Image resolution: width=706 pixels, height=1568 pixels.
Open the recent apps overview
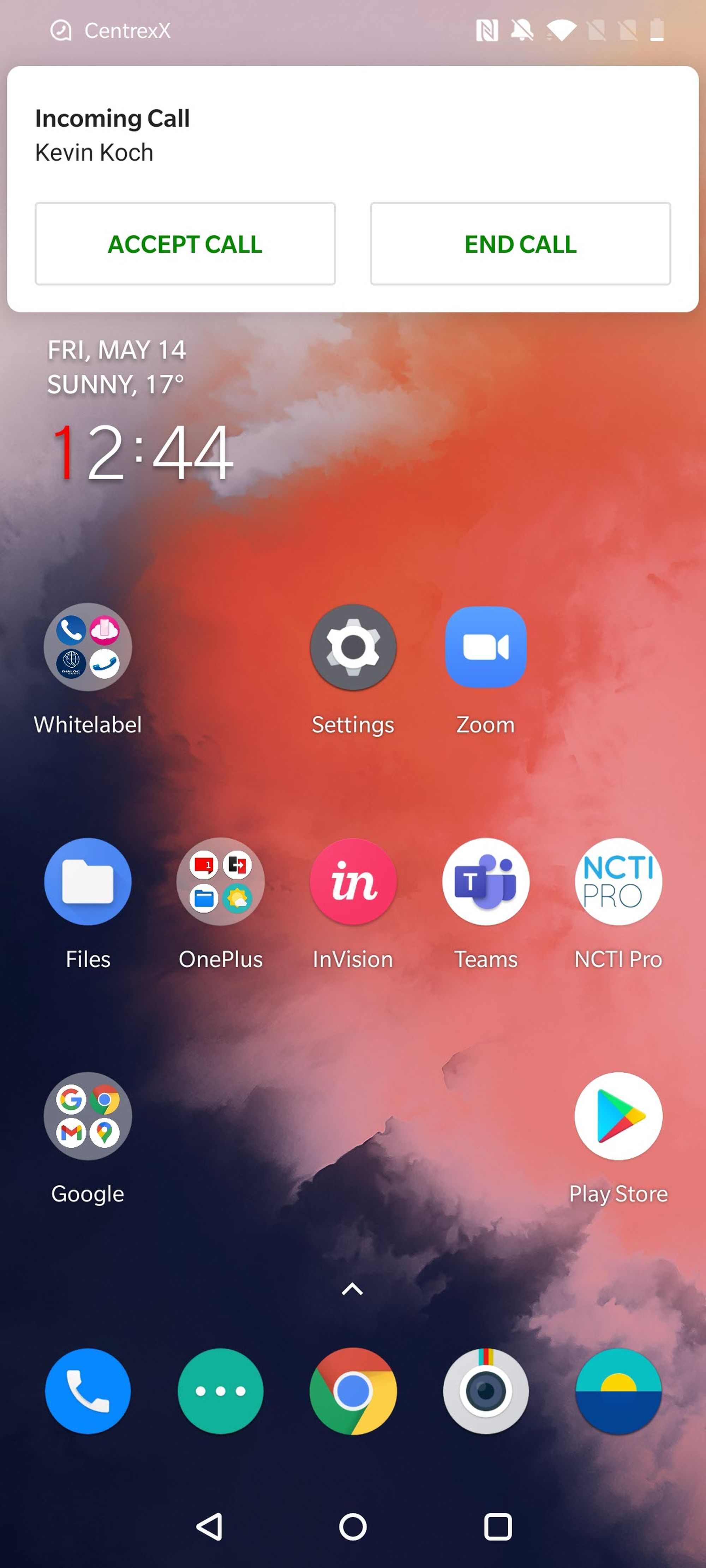click(497, 1527)
